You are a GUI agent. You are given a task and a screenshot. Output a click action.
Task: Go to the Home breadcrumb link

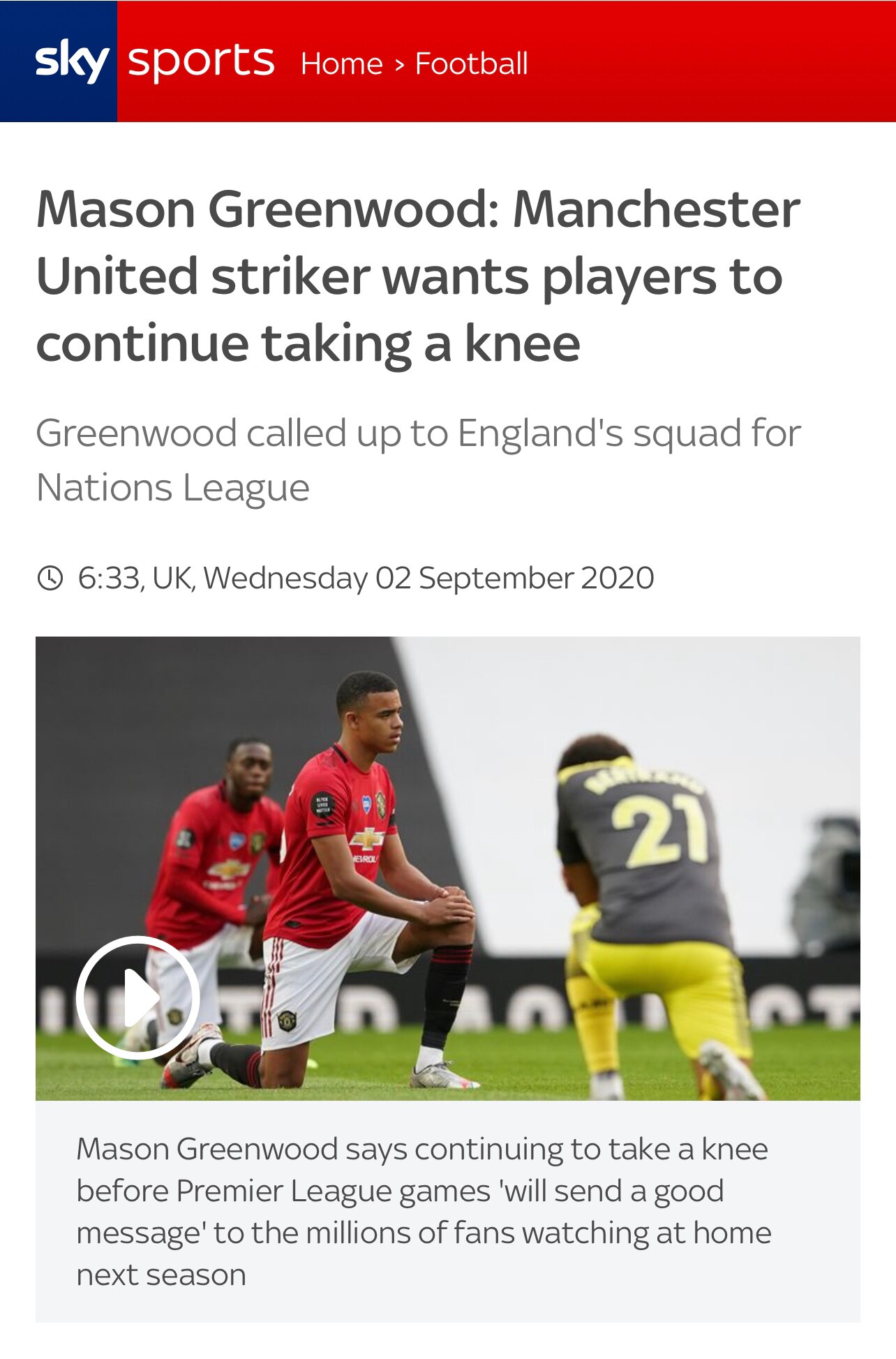pyautogui.click(x=341, y=64)
